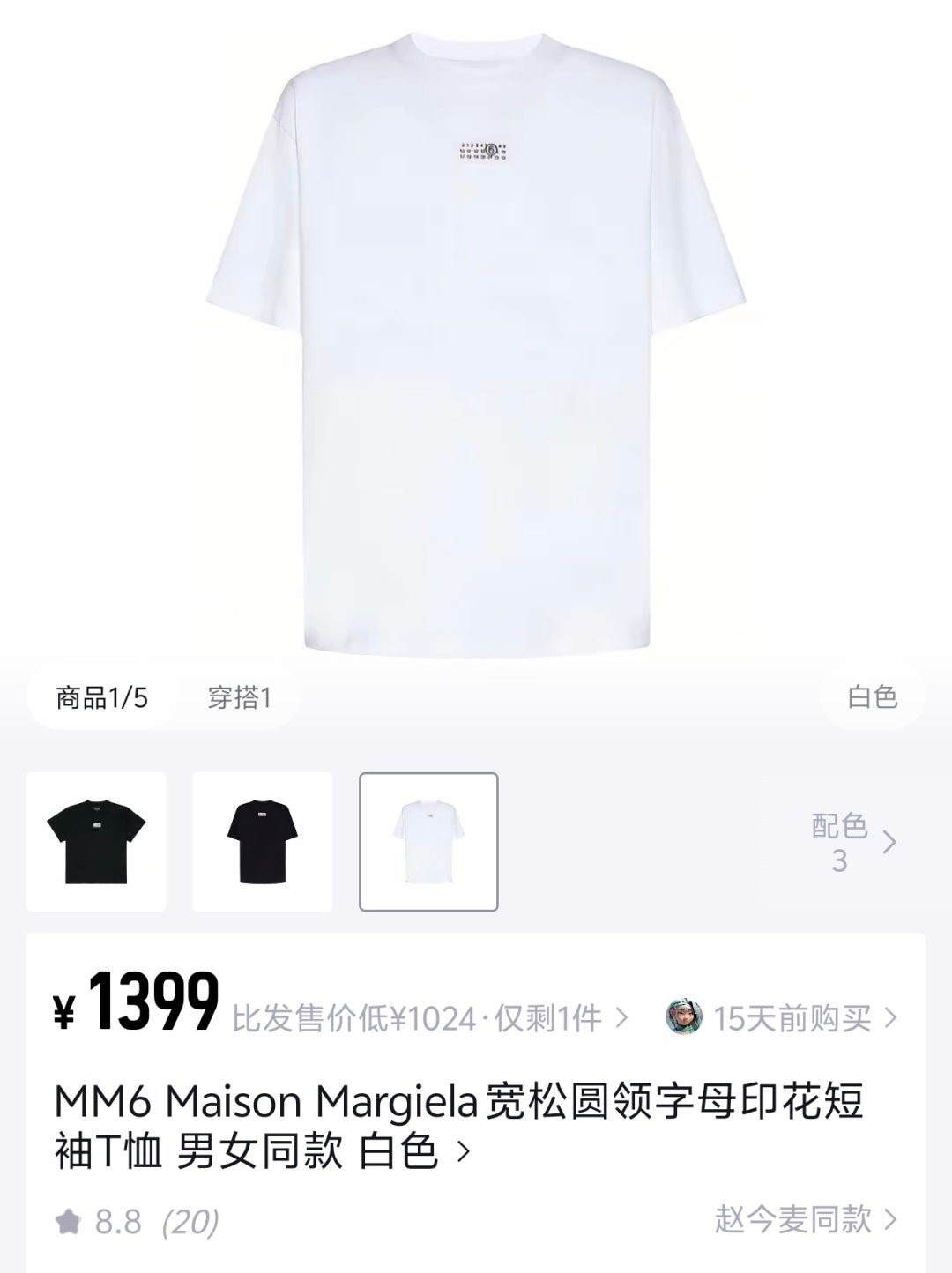Select the black T-shirt thumbnail with sleeves down
This screenshot has width=952, height=1273.
coord(263,842)
